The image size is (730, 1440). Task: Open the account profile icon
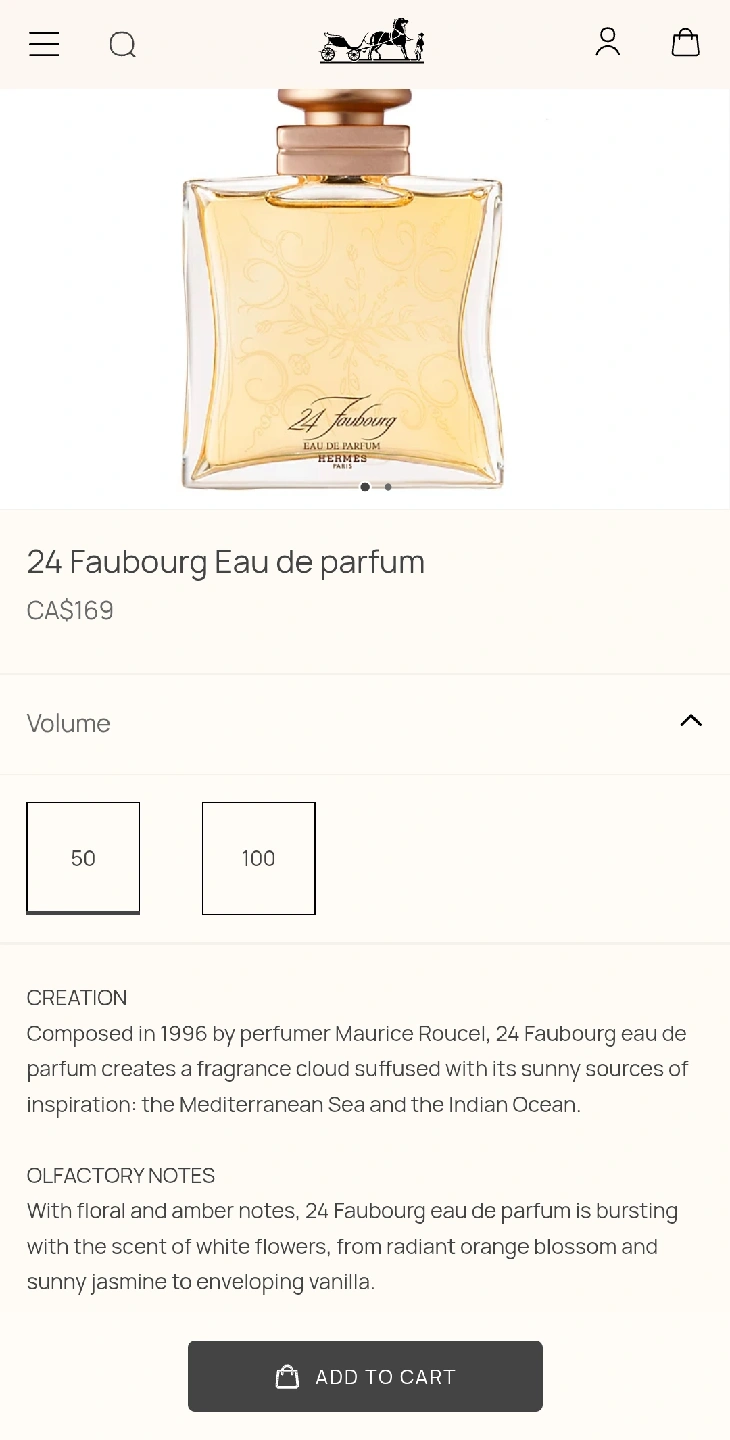[x=608, y=42]
